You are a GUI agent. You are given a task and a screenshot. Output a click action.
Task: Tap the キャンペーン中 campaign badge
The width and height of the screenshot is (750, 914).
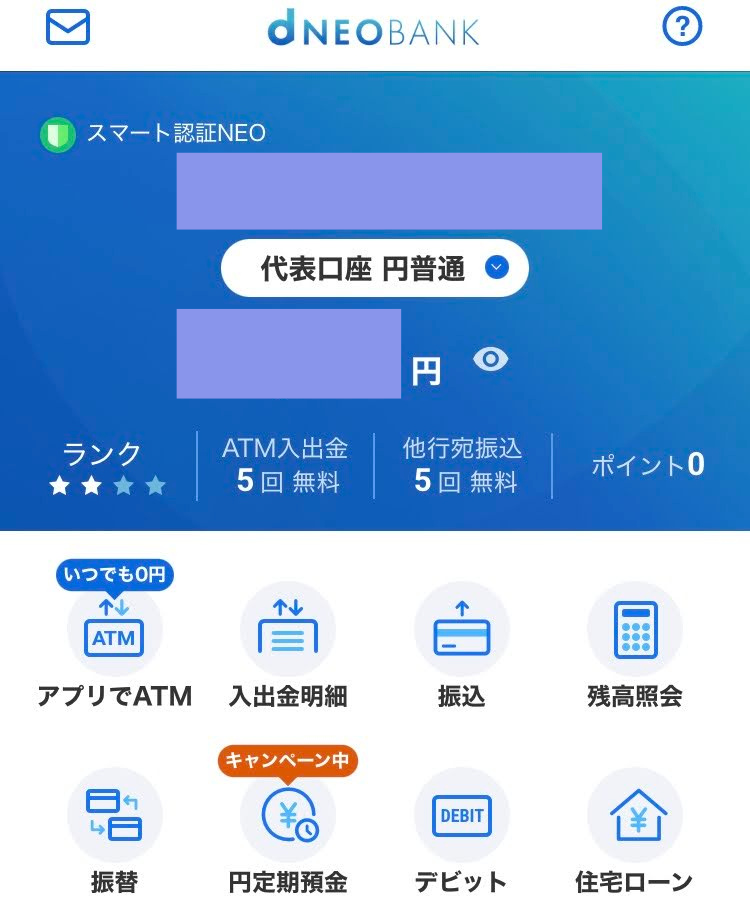click(x=287, y=760)
